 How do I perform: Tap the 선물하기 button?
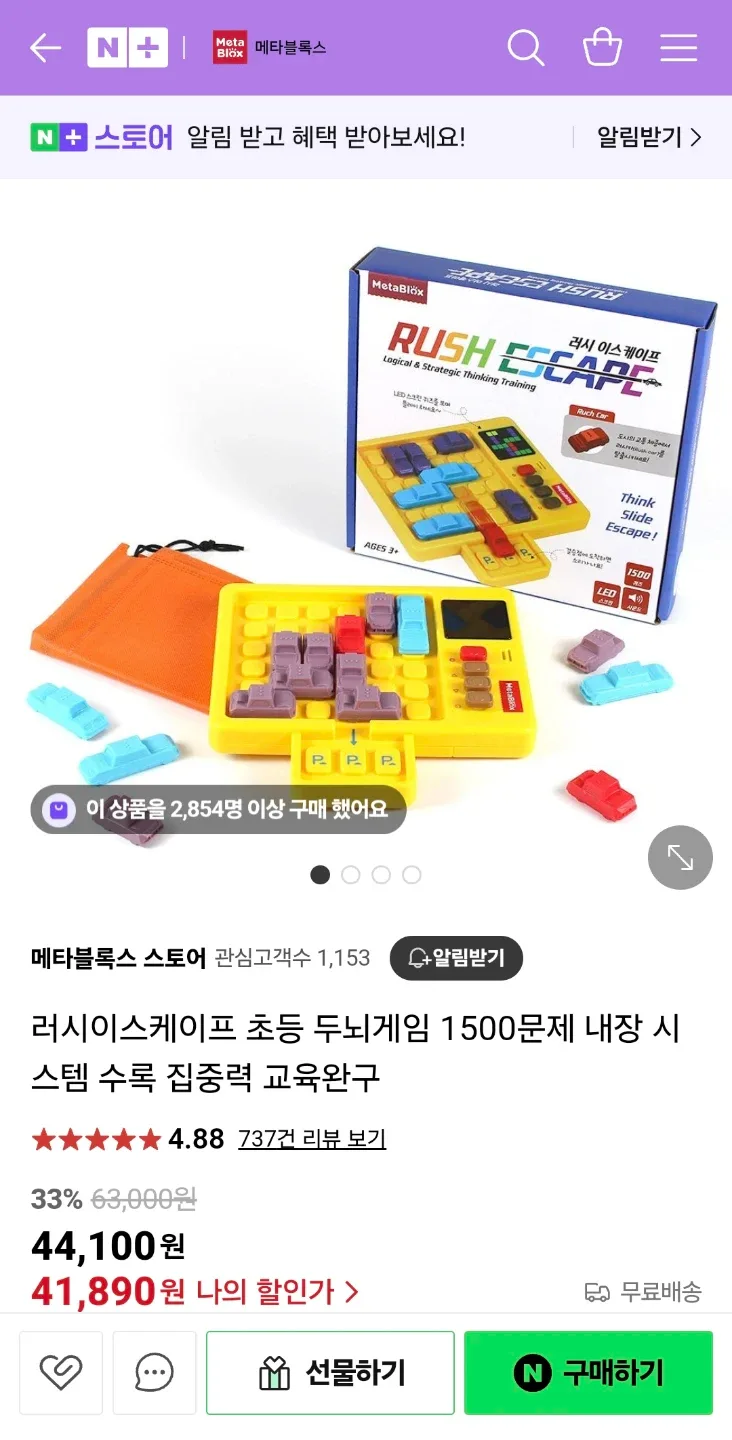330,1372
